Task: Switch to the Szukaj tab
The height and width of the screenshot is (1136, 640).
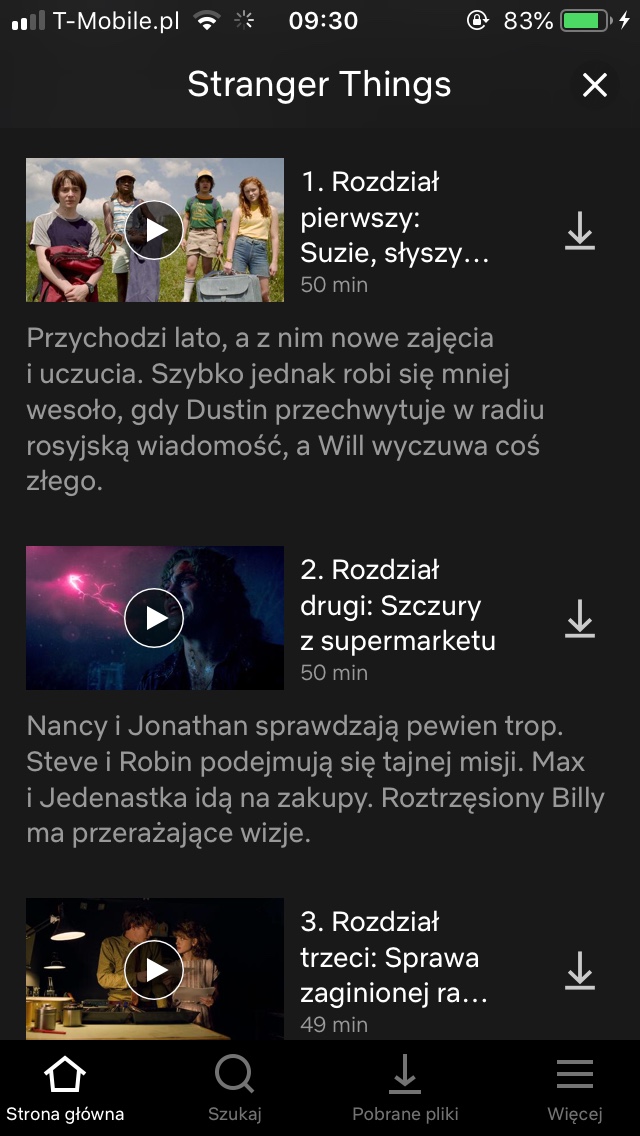Action: pos(235,1088)
